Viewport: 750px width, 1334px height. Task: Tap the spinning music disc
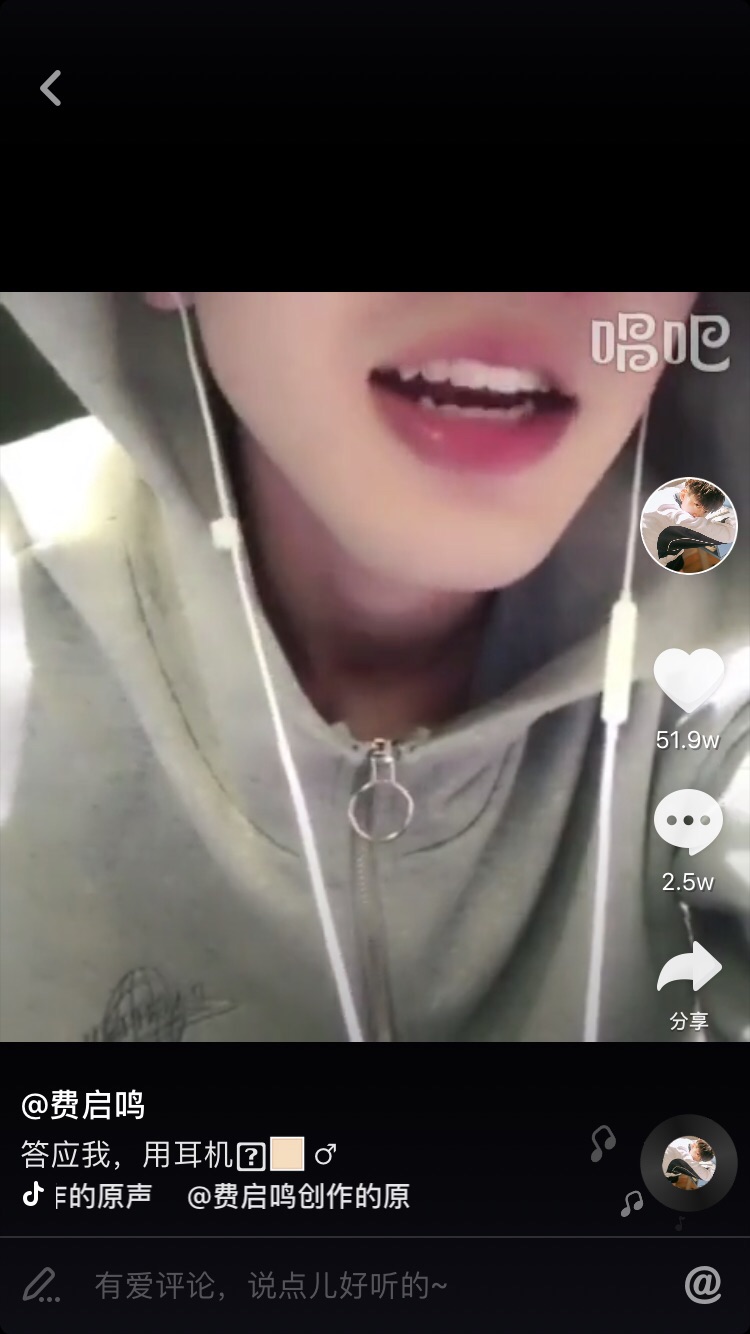click(x=688, y=1163)
